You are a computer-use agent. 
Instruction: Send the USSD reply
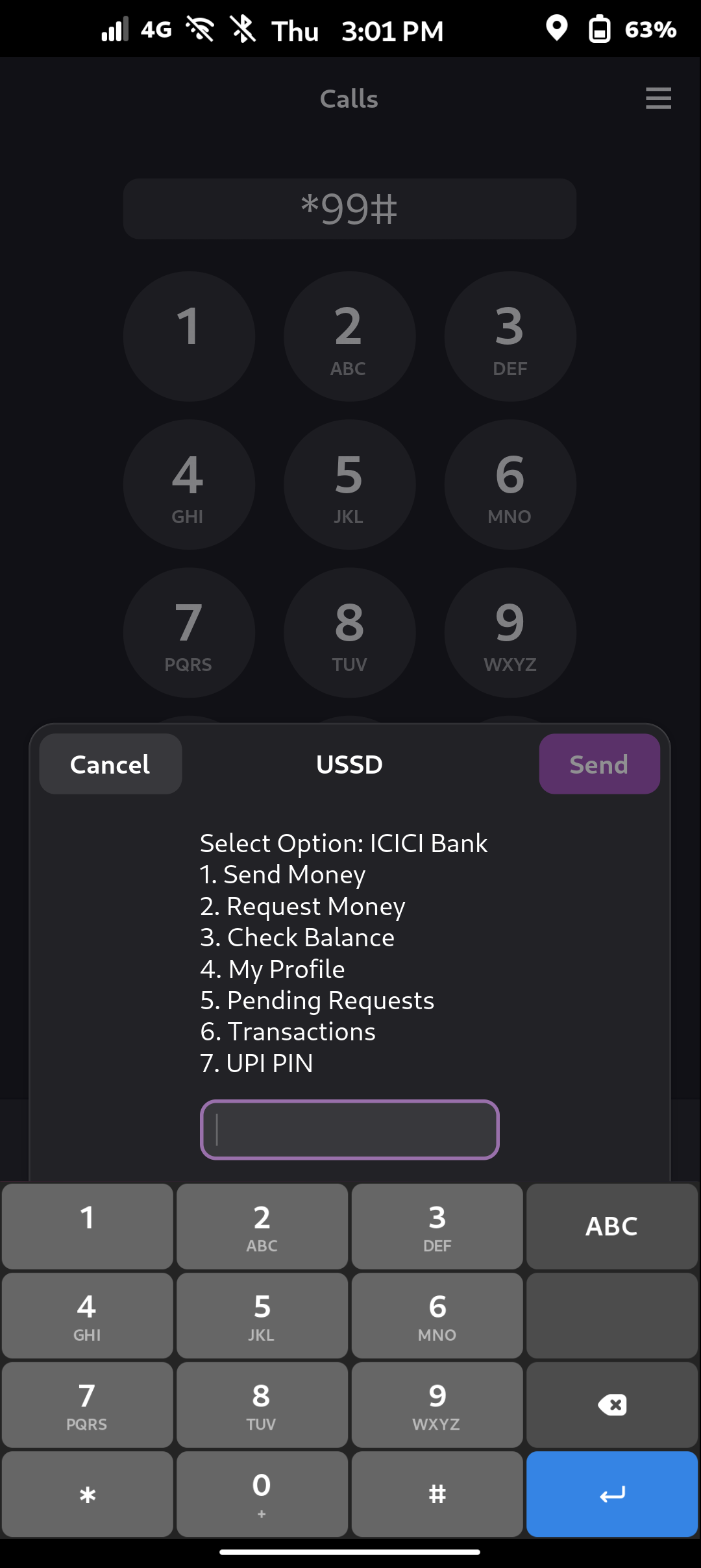click(599, 764)
